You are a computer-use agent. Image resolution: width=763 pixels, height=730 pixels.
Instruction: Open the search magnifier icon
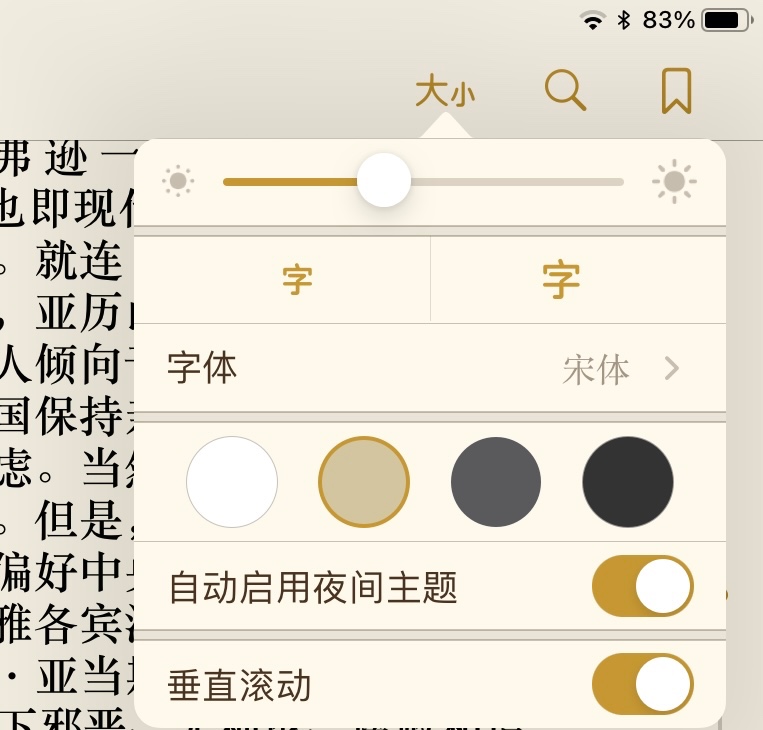[x=565, y=91]
